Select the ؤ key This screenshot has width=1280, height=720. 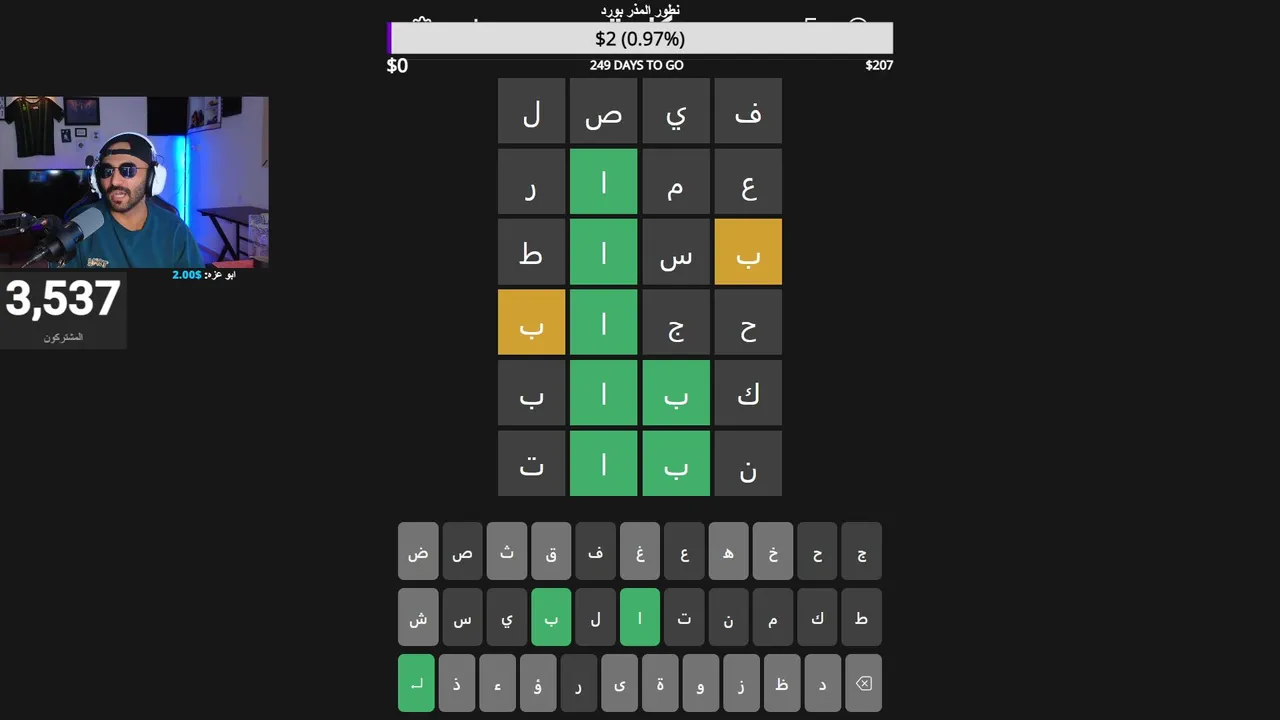pyautogui.click(x=538, y=683)
